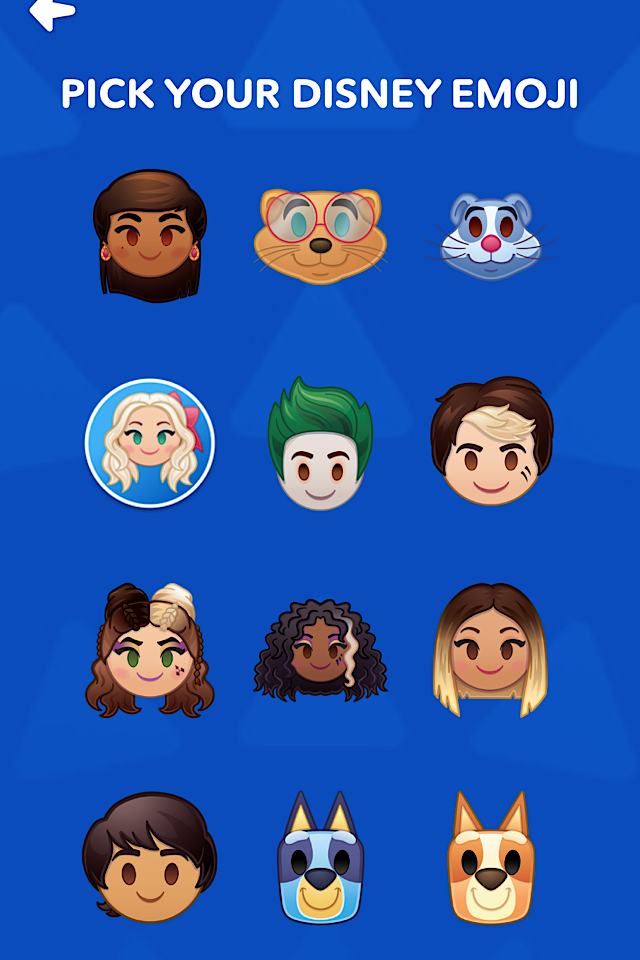640x960 pixels.
Task: Select the blue mouse with pink nose
Action: point(490,237)
